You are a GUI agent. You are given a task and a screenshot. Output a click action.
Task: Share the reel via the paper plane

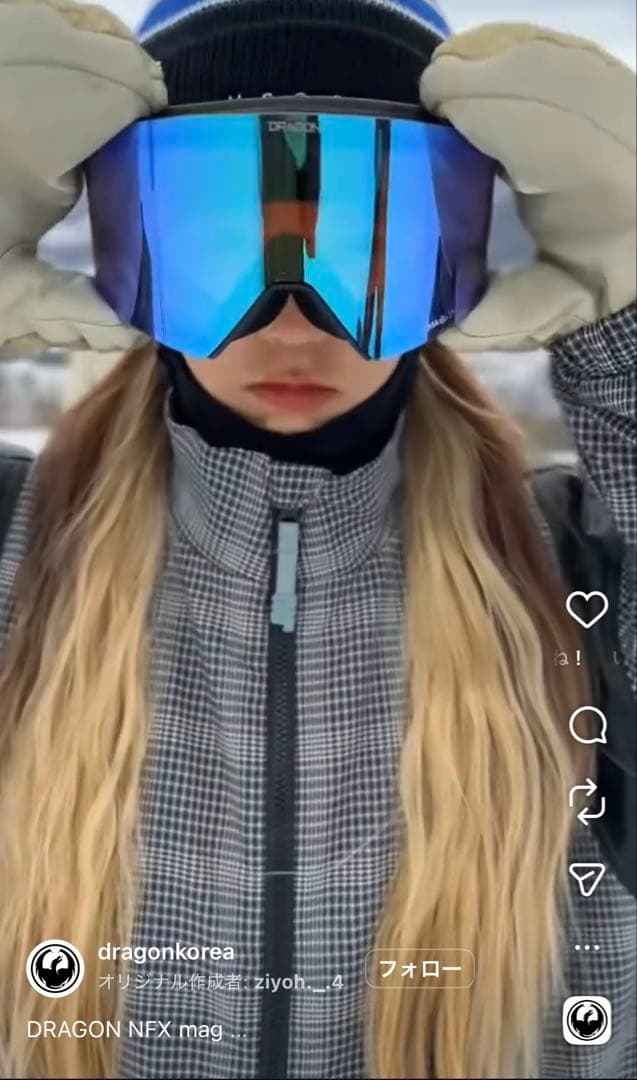pos(587,878)
